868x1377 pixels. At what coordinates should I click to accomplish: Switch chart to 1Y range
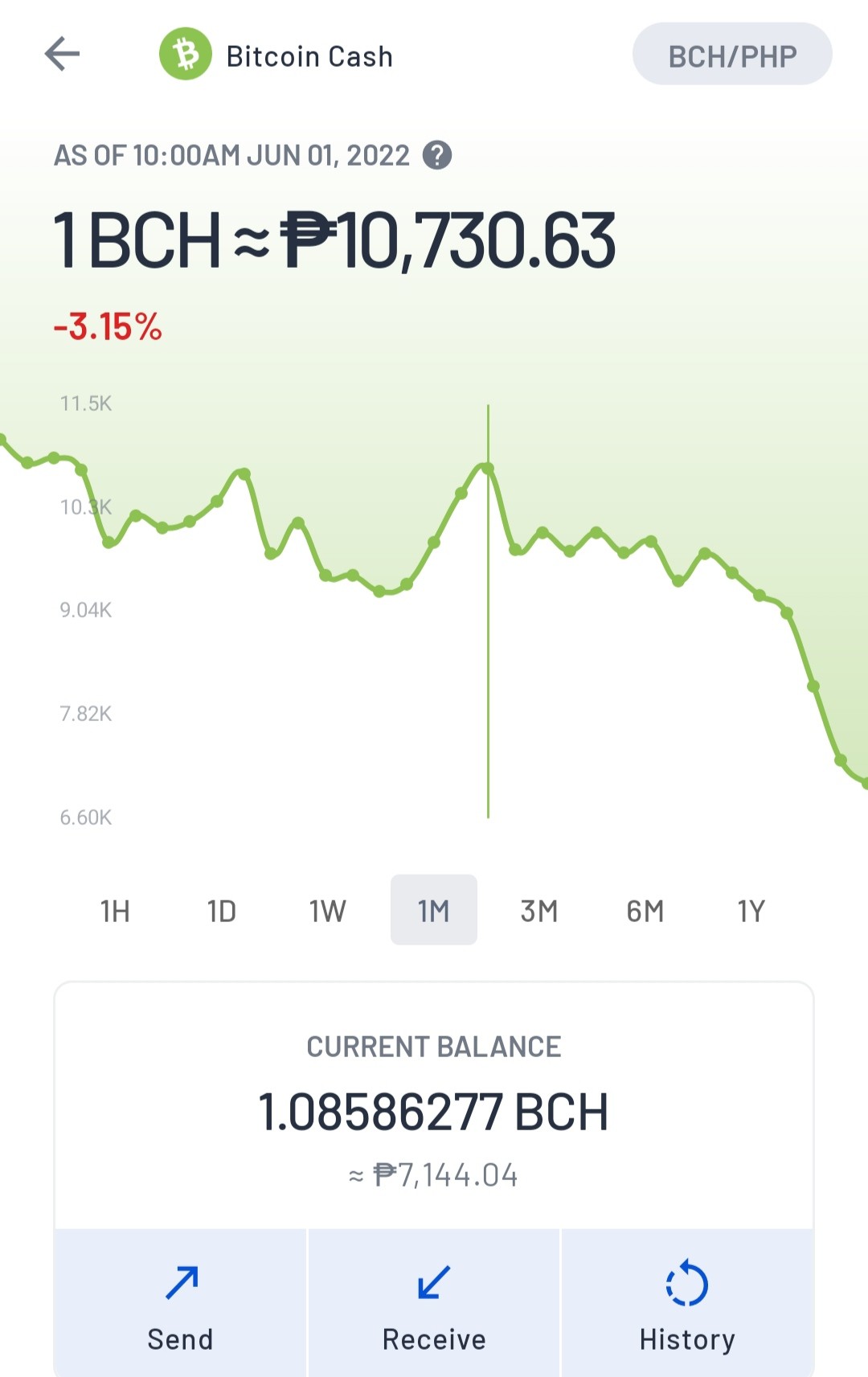point(751,910)
